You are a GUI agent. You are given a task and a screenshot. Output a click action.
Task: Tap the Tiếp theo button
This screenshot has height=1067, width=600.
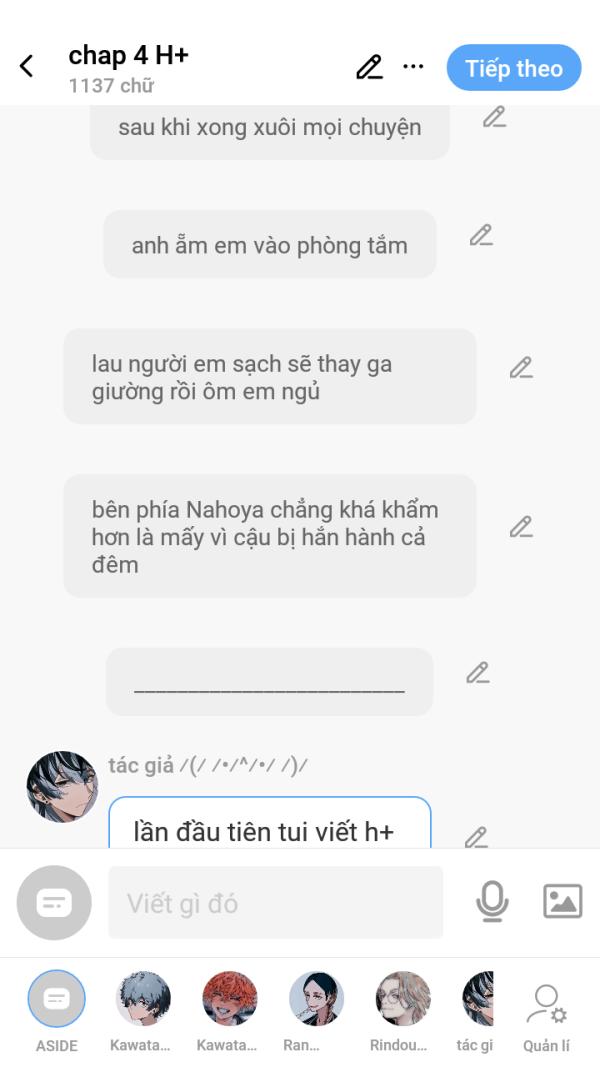(514, 68)
